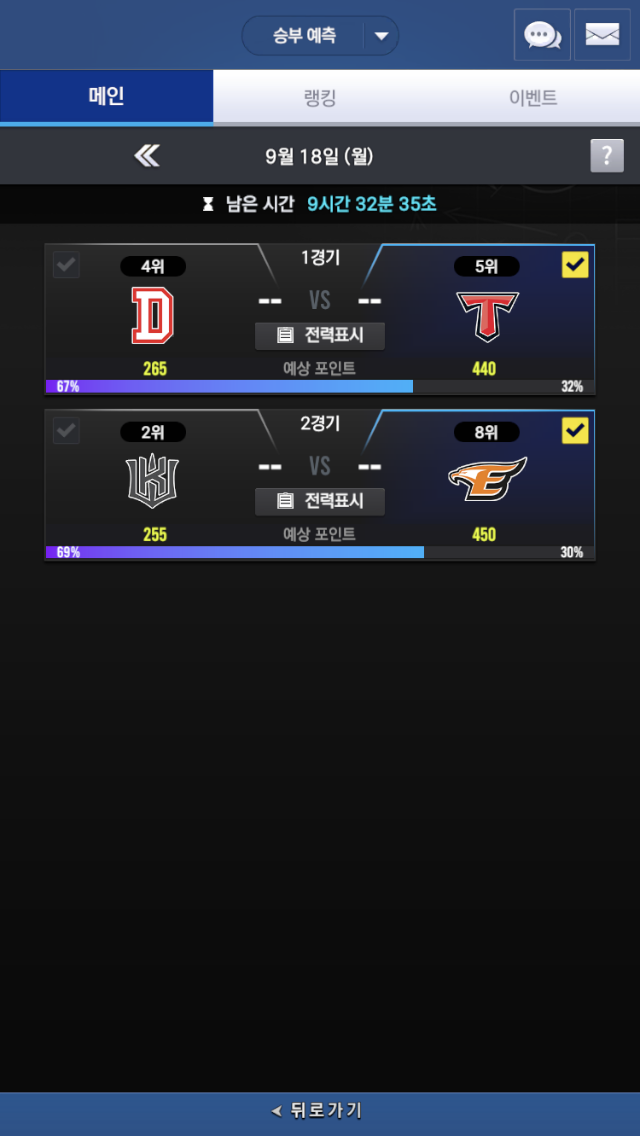
Task: Tap 뒤로가기 to go back
Action: 320,1110
